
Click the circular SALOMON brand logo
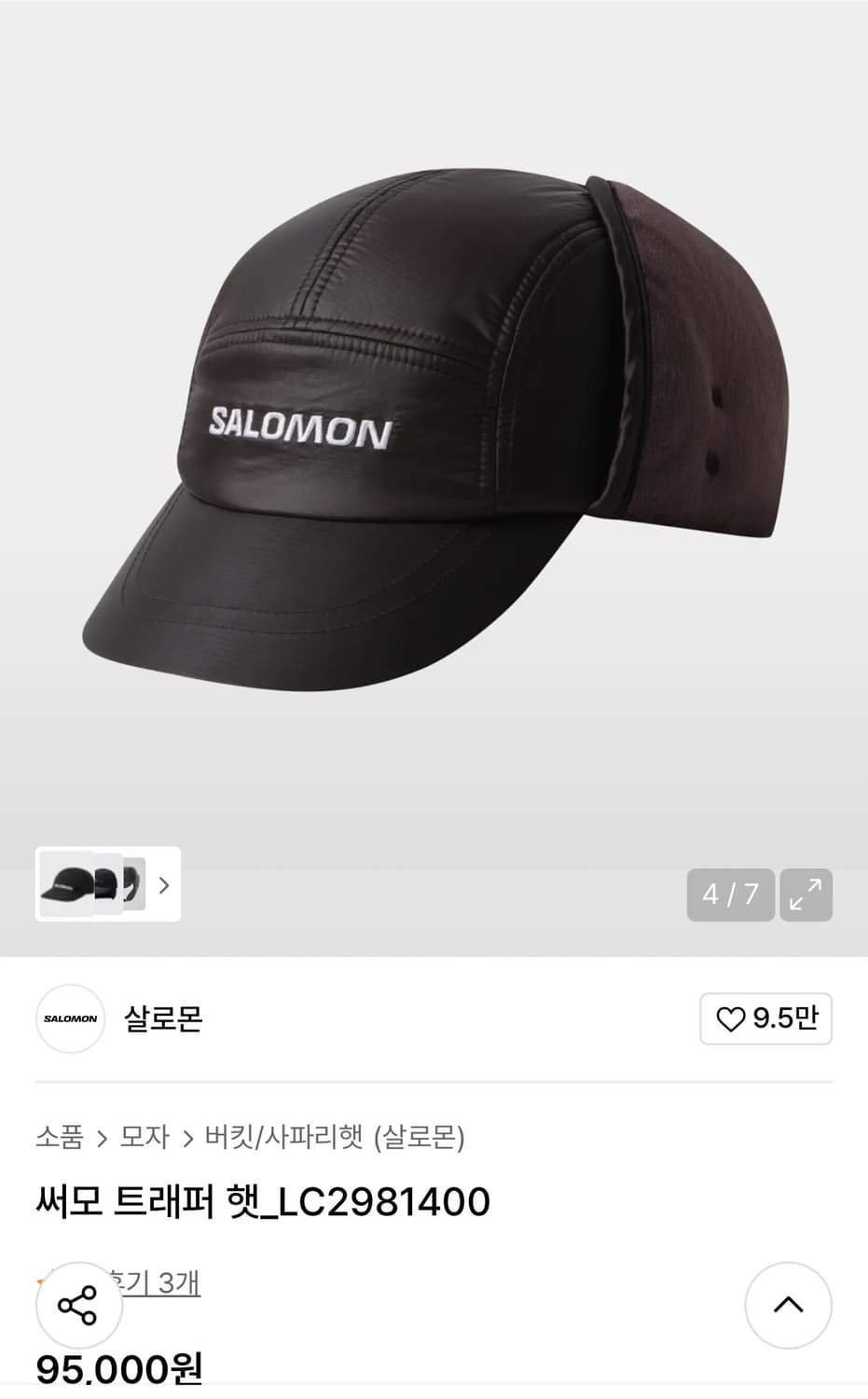pos(70,1018)
